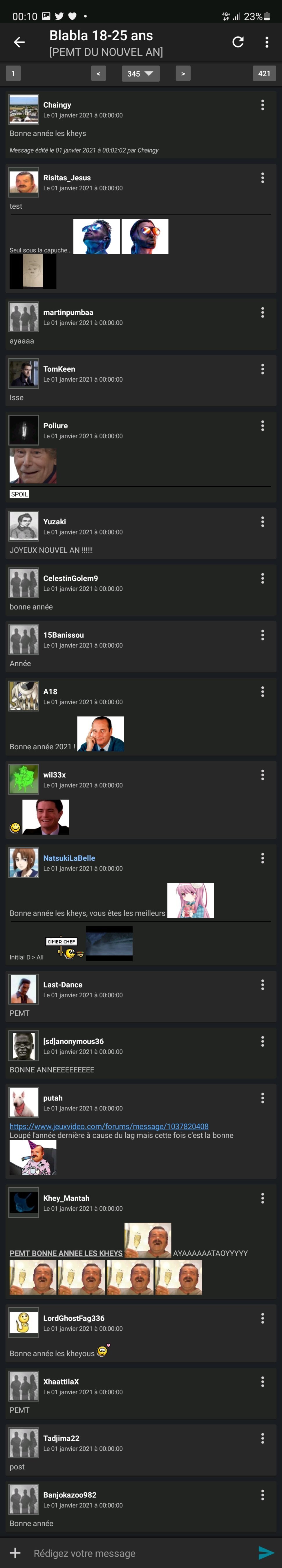This screenshot has height=1568, width=282.
Task: Open options for Chaingy's message
Action: click(x=263, y=105)
